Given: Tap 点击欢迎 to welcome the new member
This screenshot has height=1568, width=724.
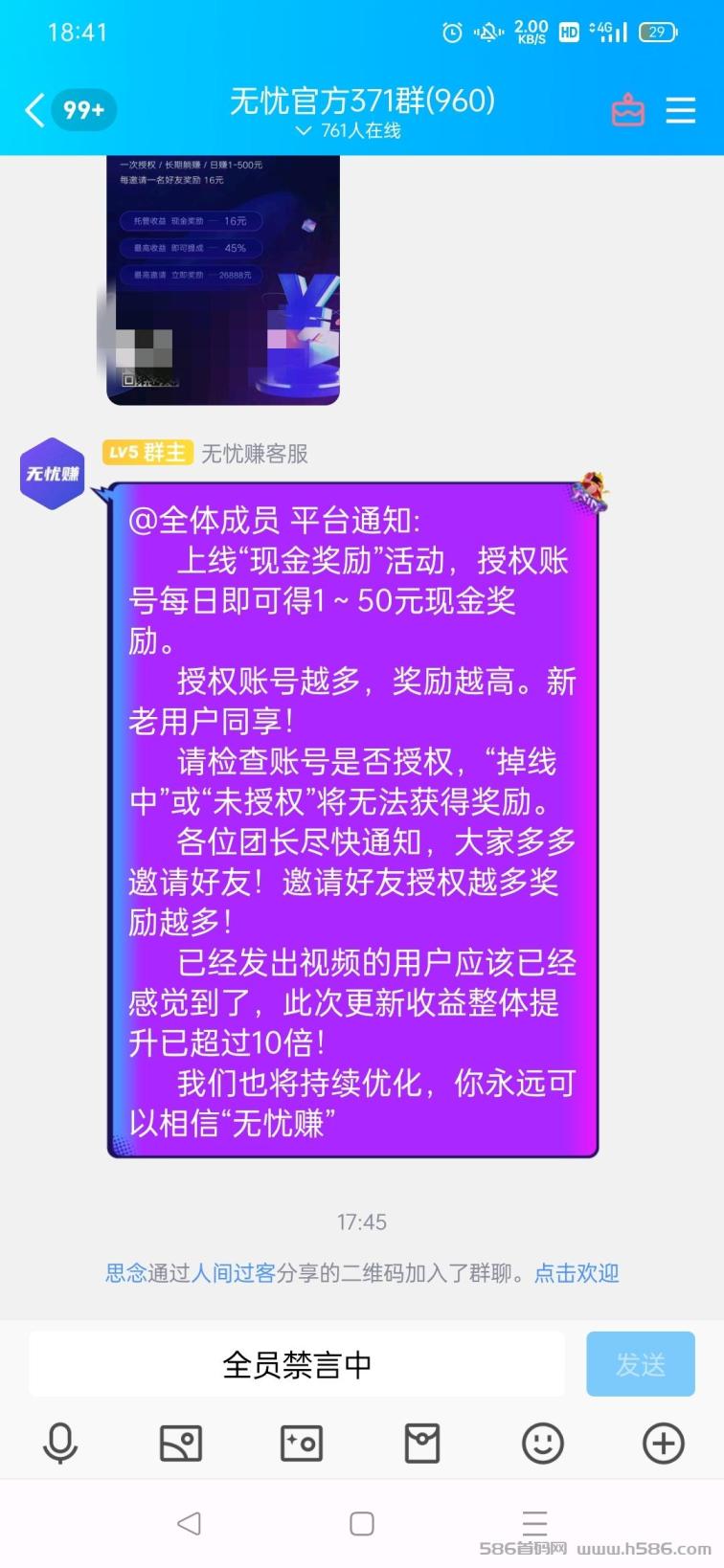Looking at the screenshot, I should [577, 1273].
